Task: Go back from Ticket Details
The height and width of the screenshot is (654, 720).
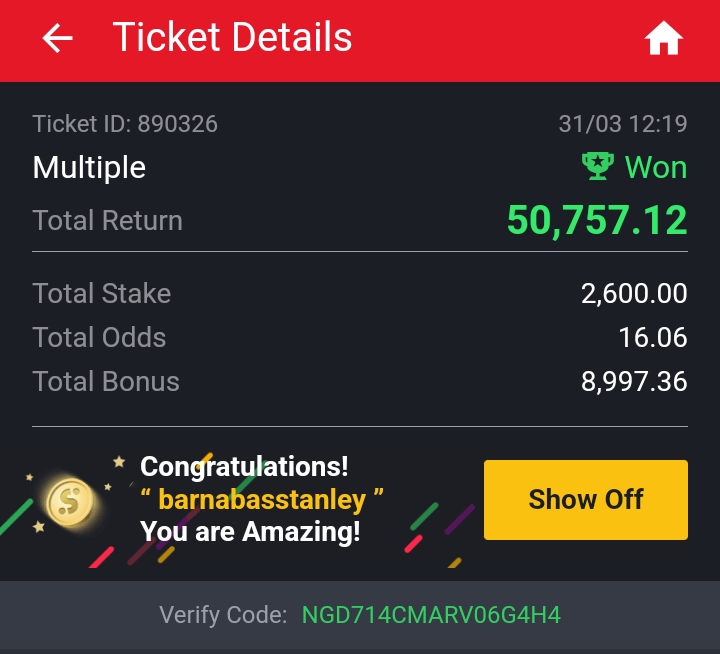Action: (x=57, y=39)
